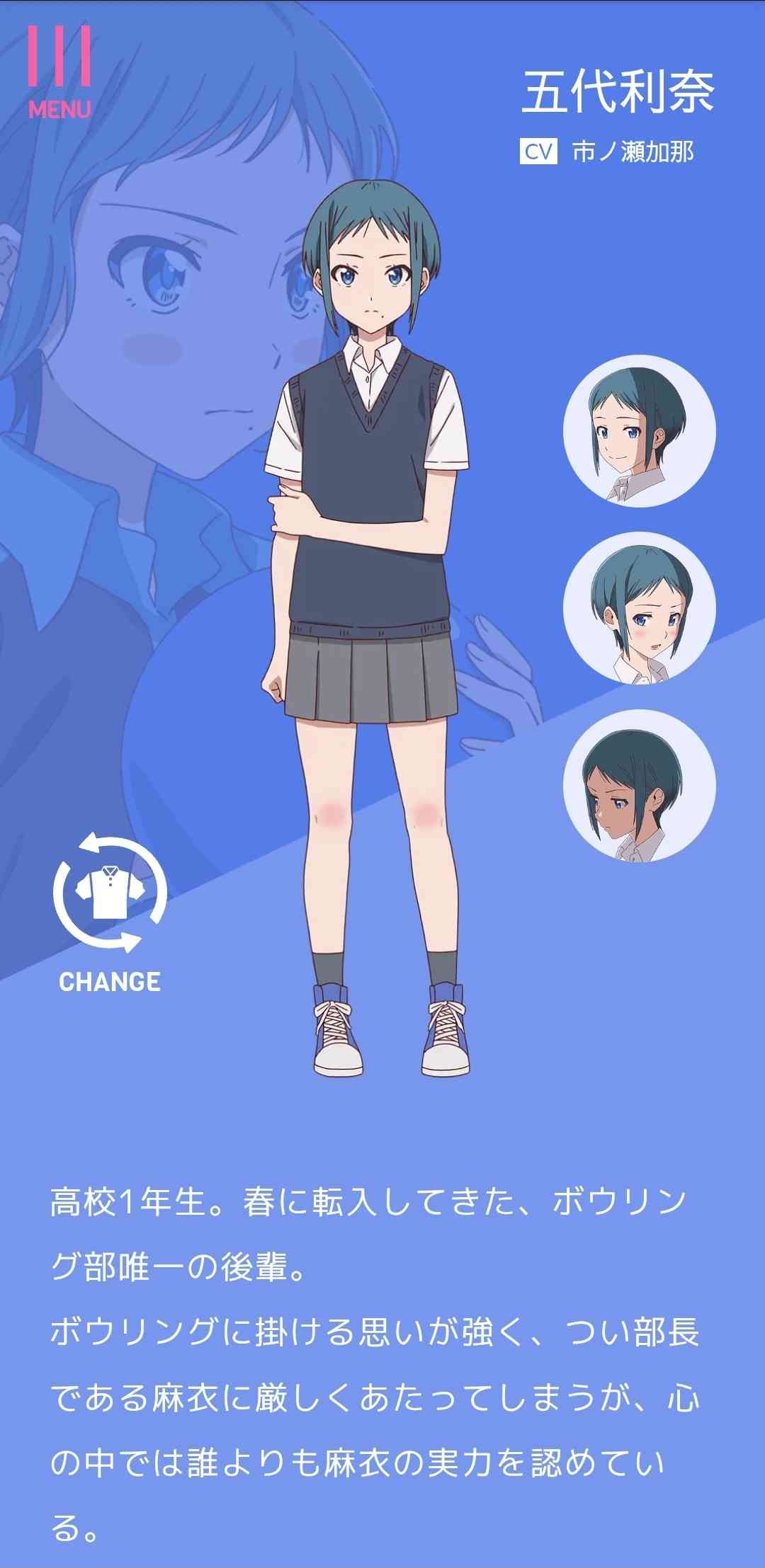Select the blushing expression thumbnail
Screen dimensions: 765x1568
pos(639,609)
